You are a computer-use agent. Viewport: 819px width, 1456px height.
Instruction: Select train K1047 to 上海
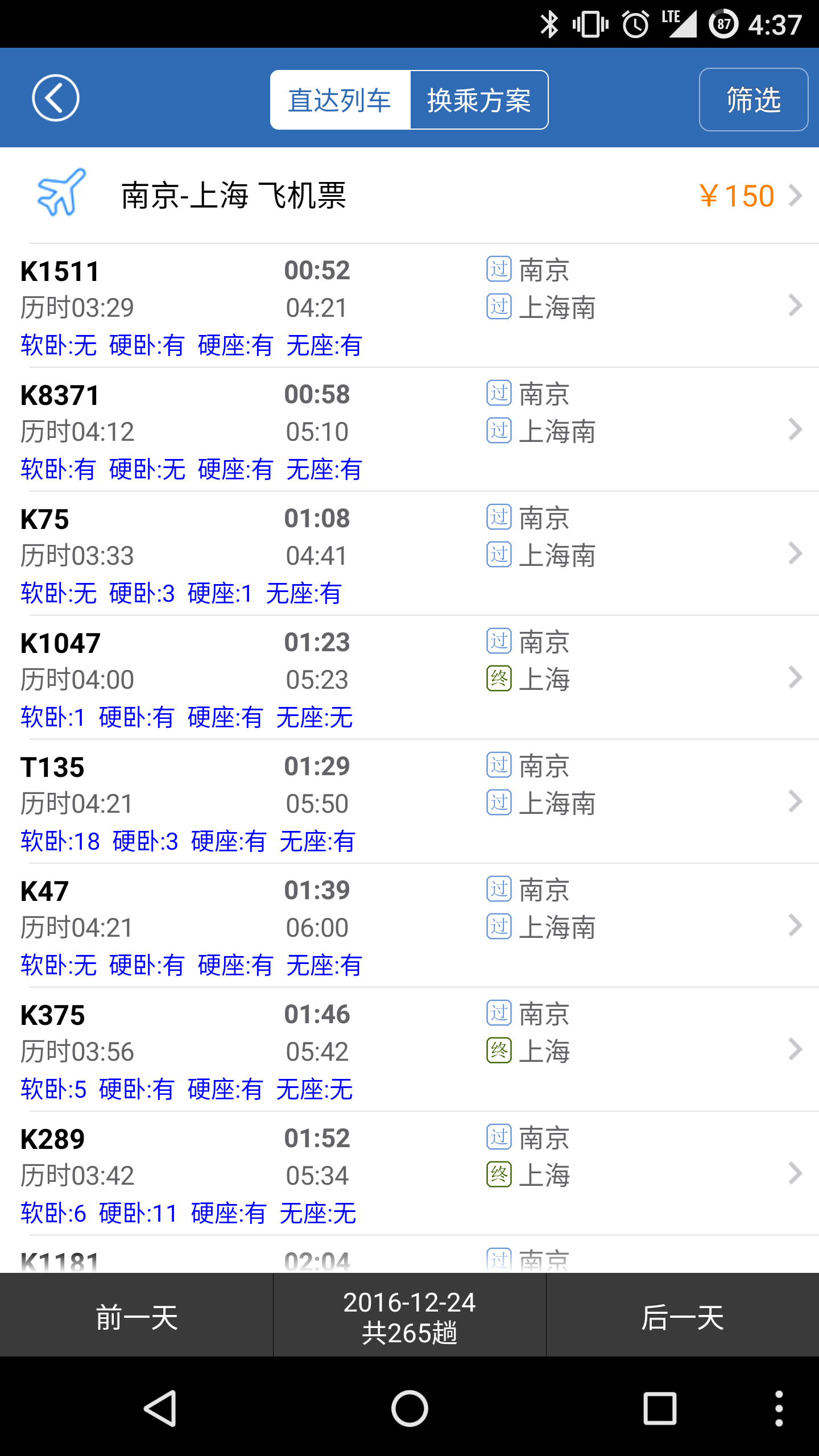409,678
